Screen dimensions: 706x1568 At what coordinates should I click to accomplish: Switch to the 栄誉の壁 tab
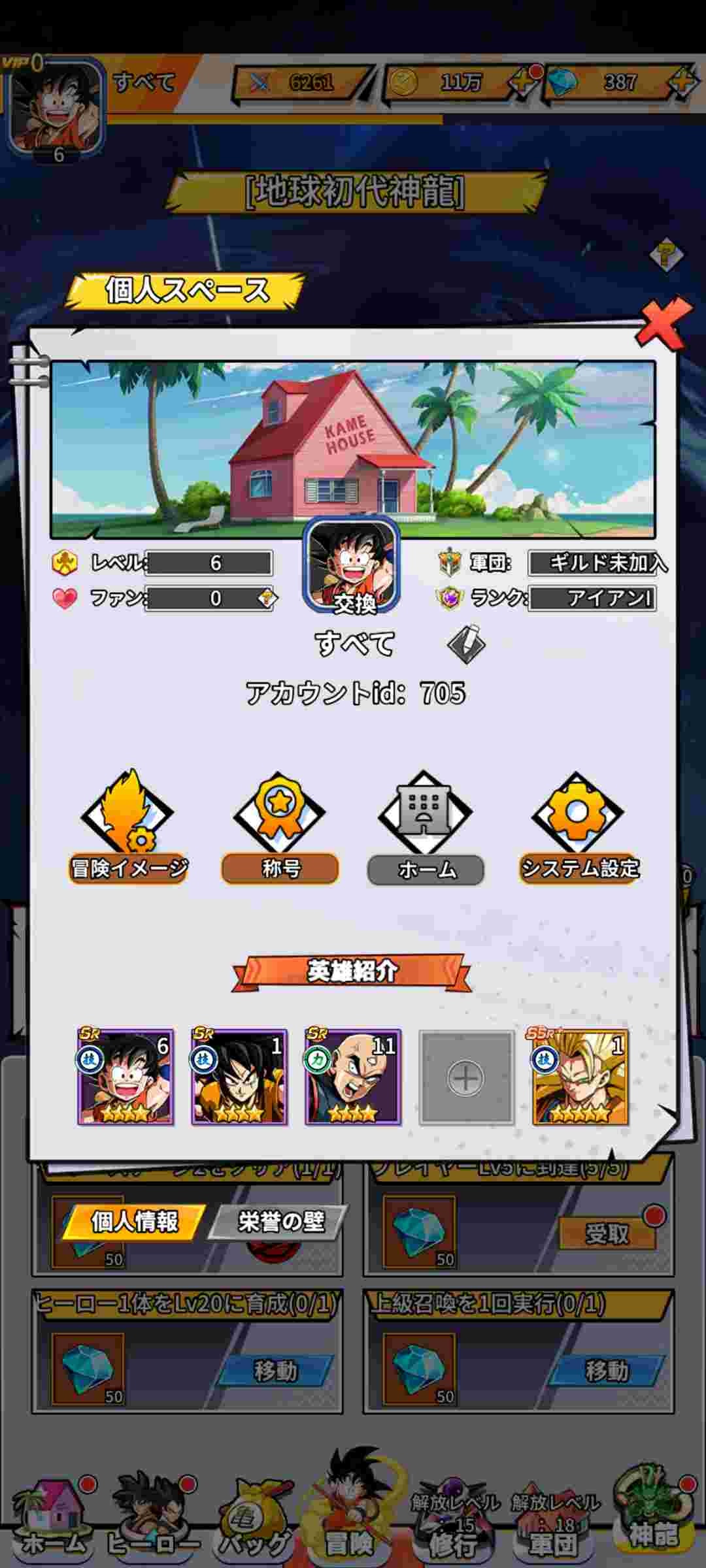tap(280, 1222)
